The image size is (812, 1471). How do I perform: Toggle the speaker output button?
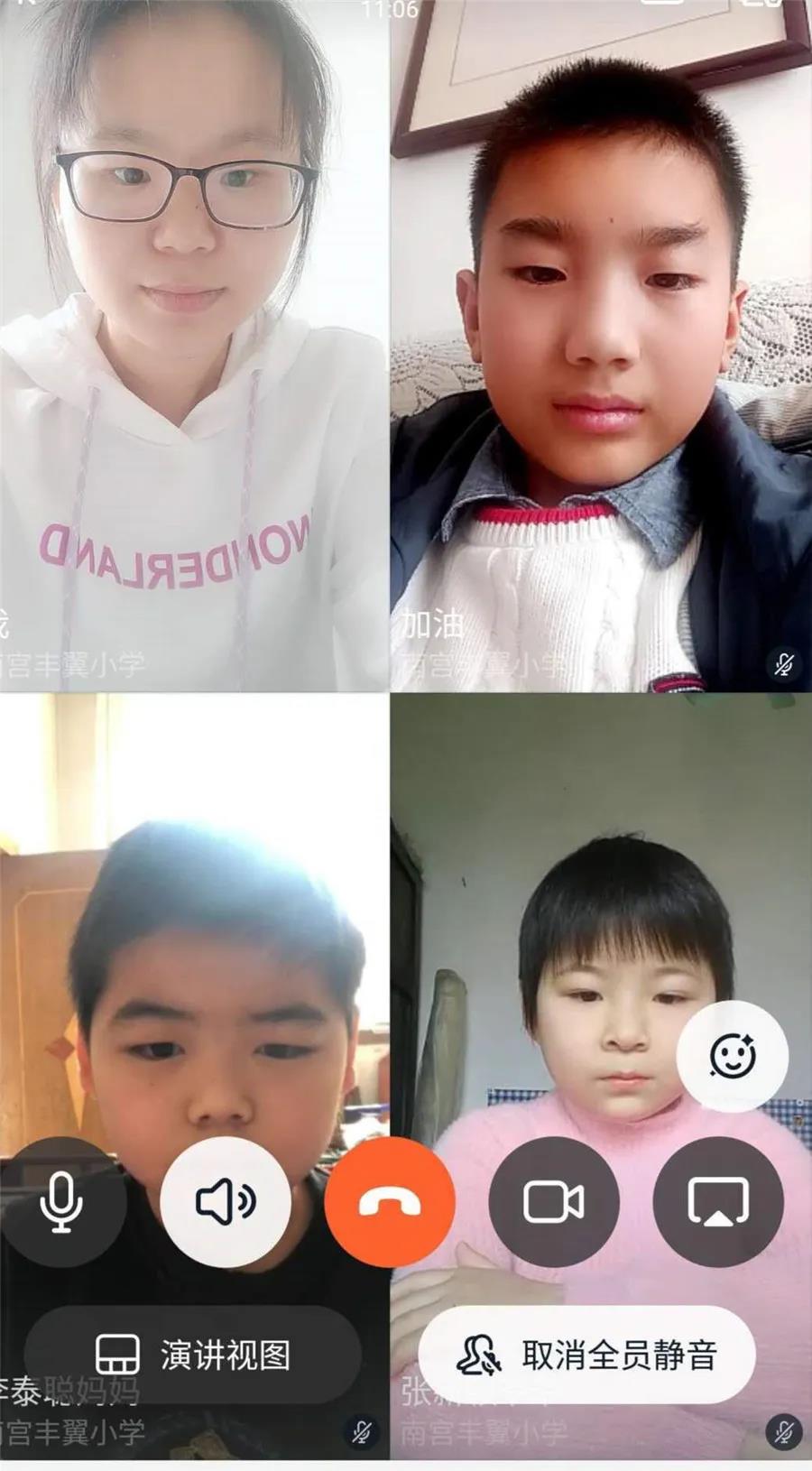pyautogui.click(x=226, y=1202)
